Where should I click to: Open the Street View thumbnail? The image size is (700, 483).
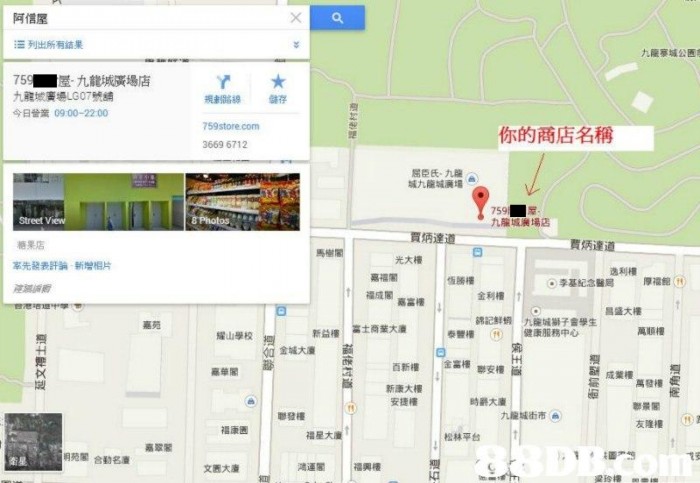point(97,203)
